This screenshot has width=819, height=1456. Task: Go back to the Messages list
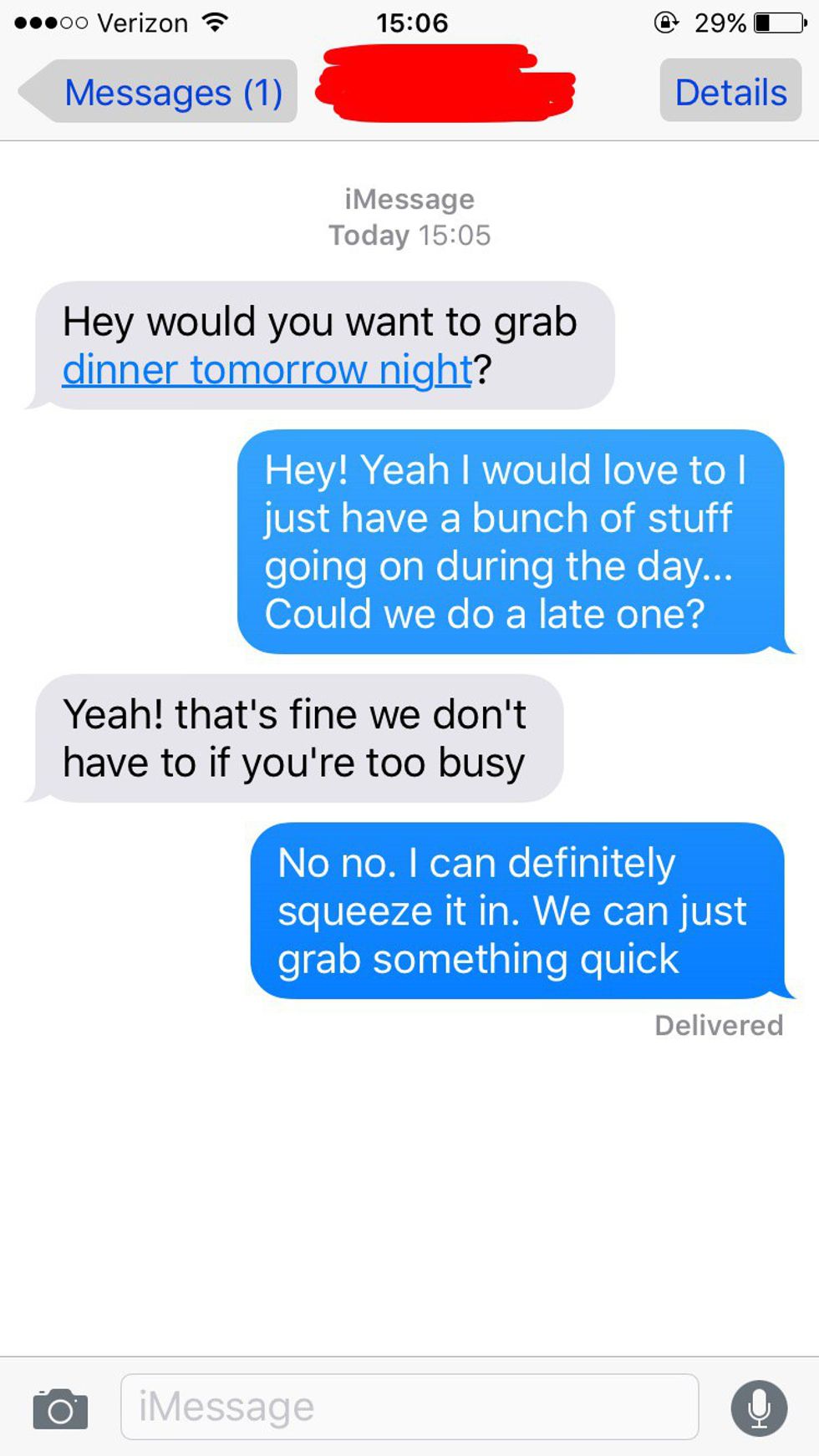pyautogui.click(x=159, y=92)
